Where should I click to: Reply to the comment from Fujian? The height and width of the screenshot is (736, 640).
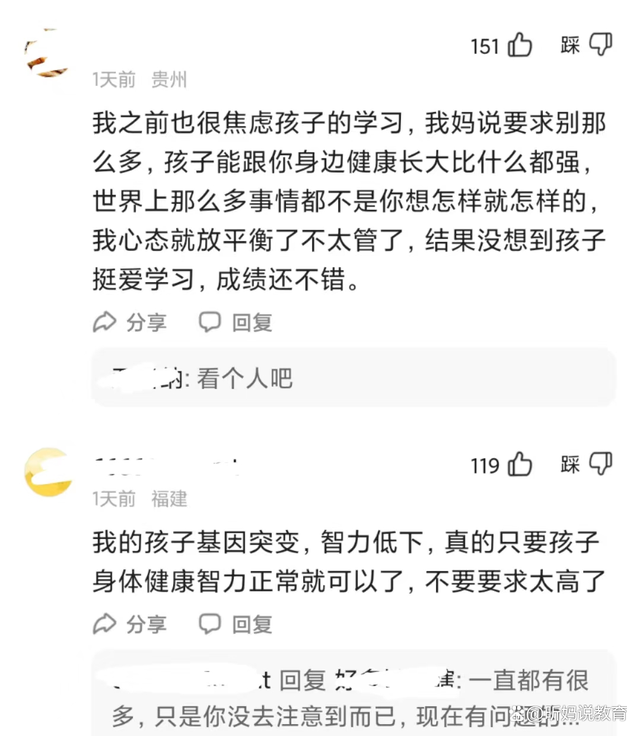pyautogui.click(x=236, y=624)
